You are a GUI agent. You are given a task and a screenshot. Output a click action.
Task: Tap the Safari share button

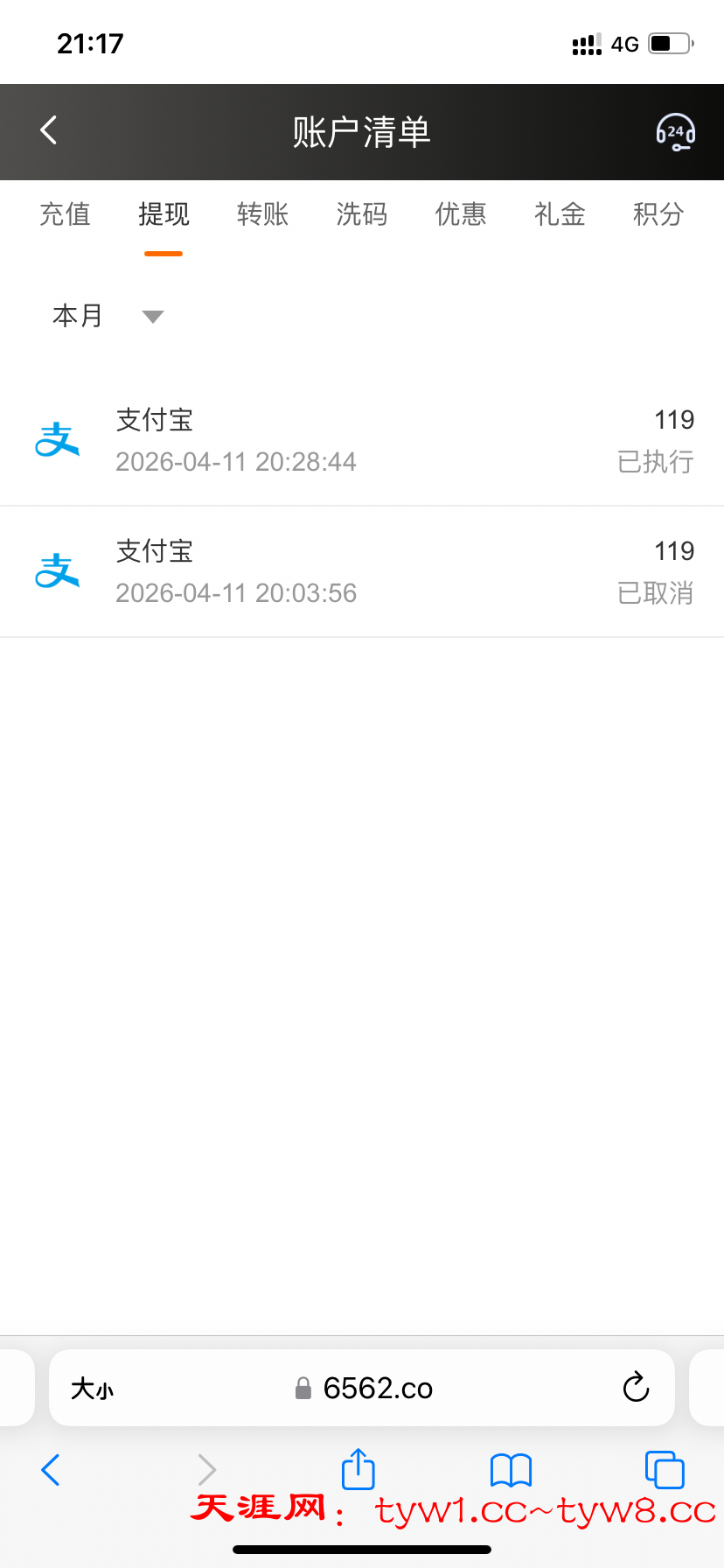tap(358, 1469)
